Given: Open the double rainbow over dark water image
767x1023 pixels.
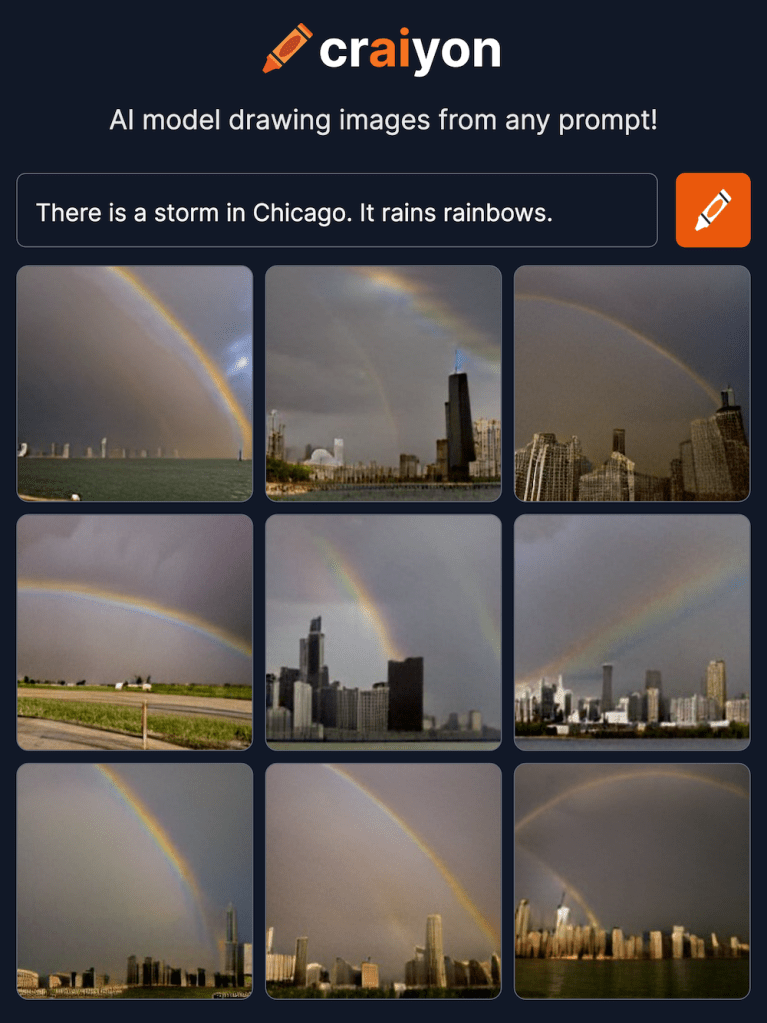Looking at the screenshot, I should (631, 880).
